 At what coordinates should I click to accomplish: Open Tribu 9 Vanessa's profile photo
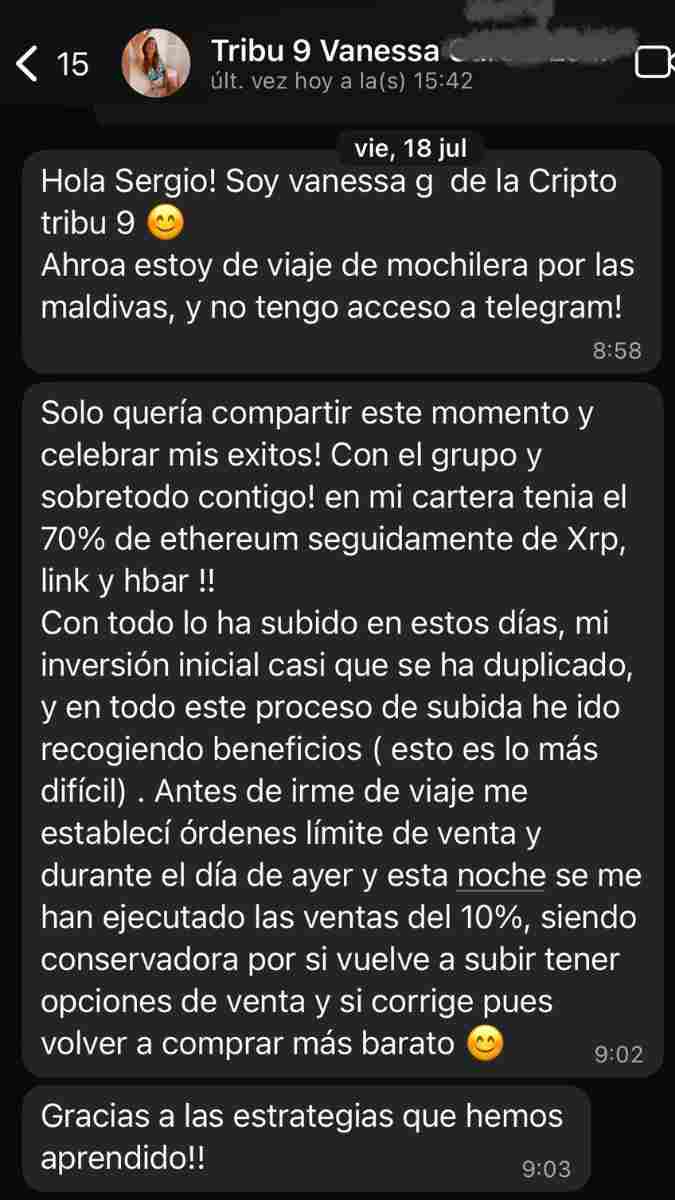point(156,63)
